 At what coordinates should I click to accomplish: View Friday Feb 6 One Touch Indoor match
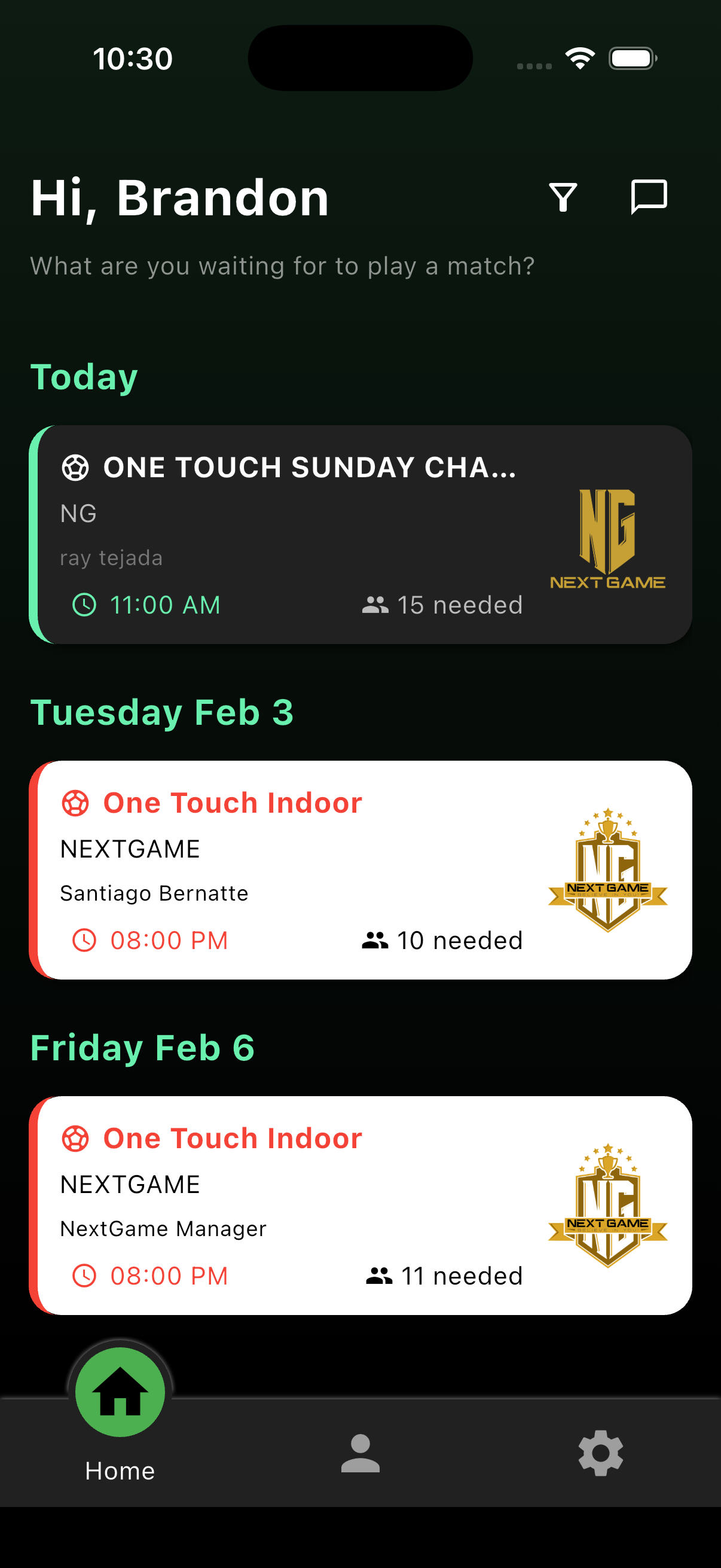pos(360,1204)
